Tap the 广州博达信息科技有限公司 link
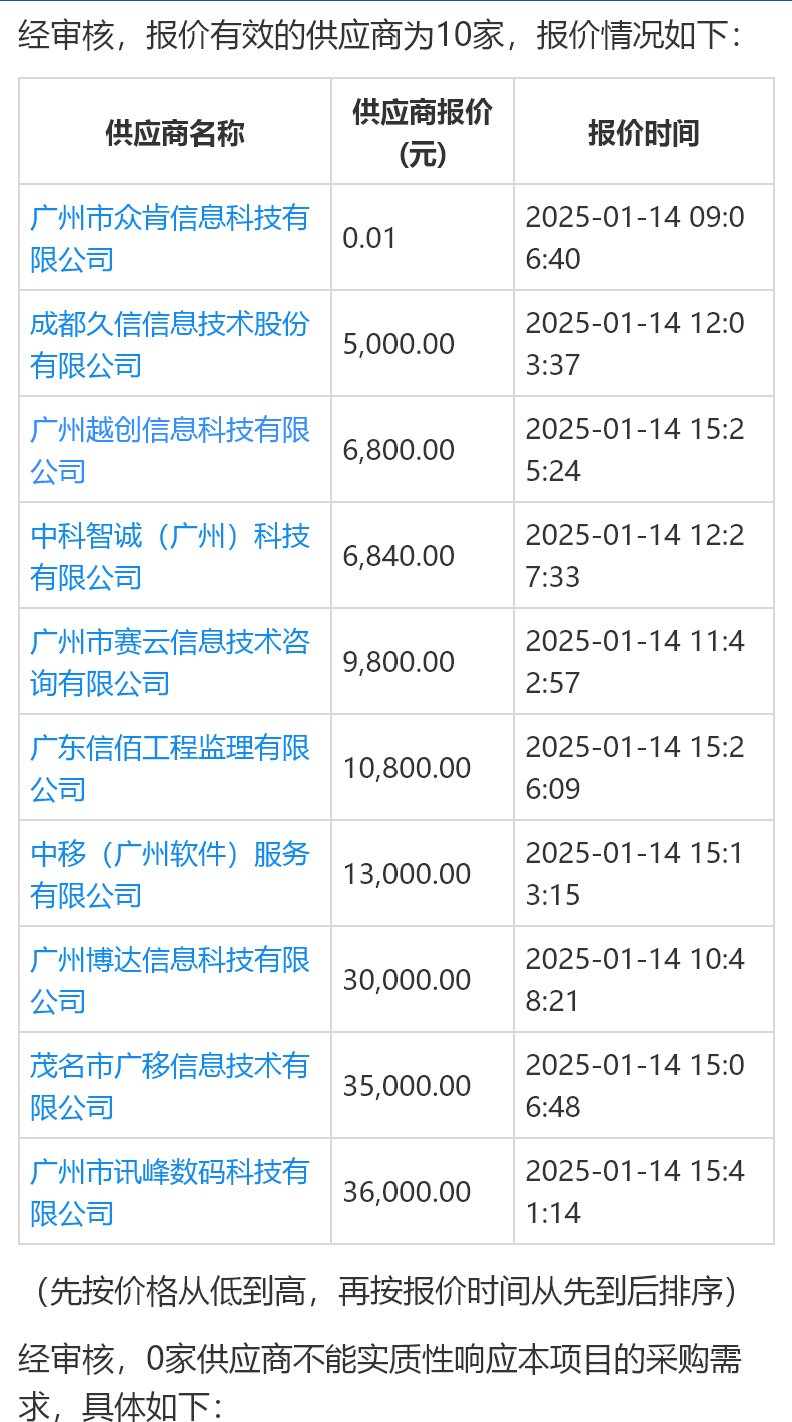The image size is (792, 1422). pyautogui.click(x=170, y=960)
